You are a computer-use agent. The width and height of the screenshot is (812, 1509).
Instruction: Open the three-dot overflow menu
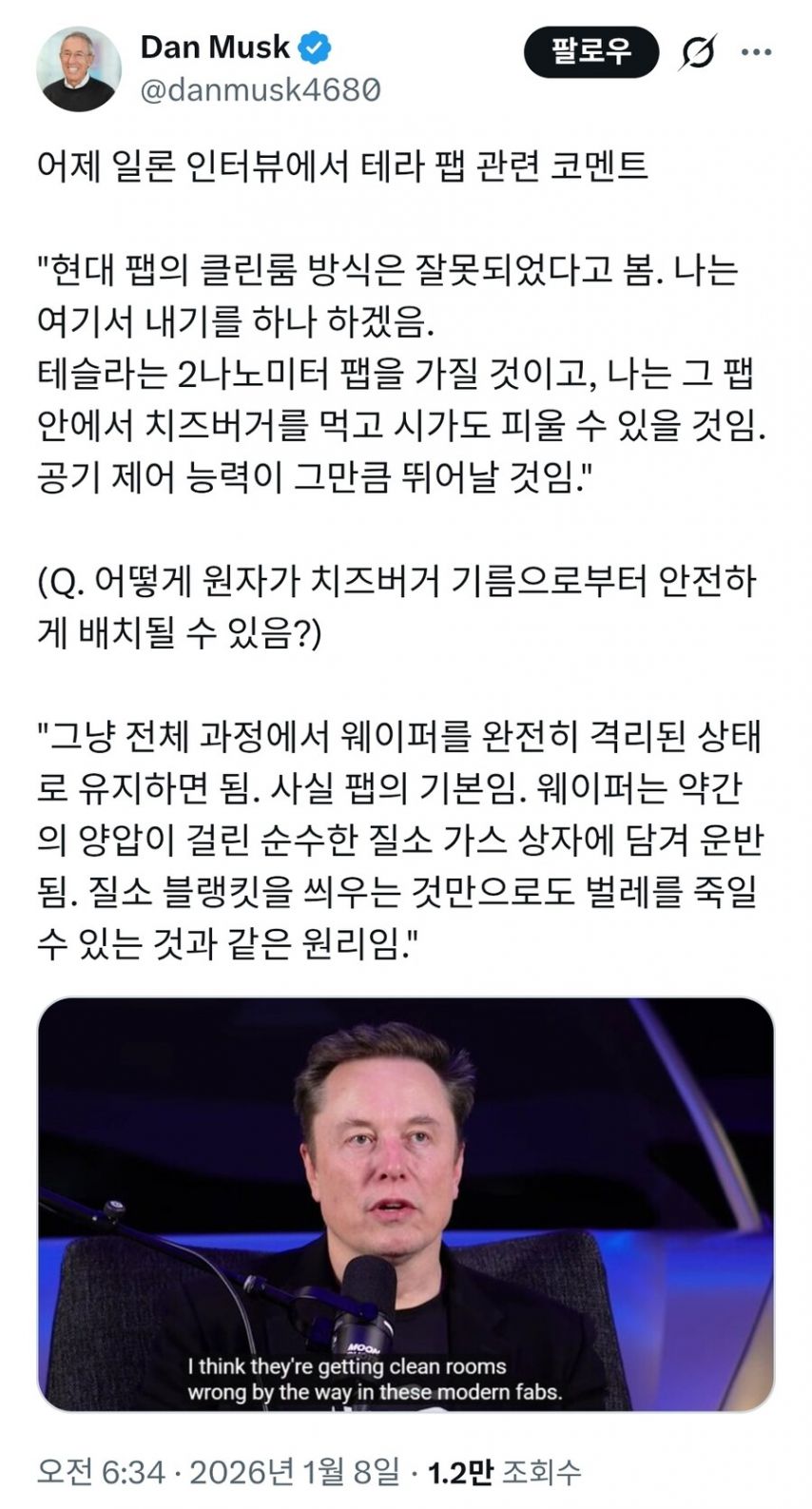757,52
